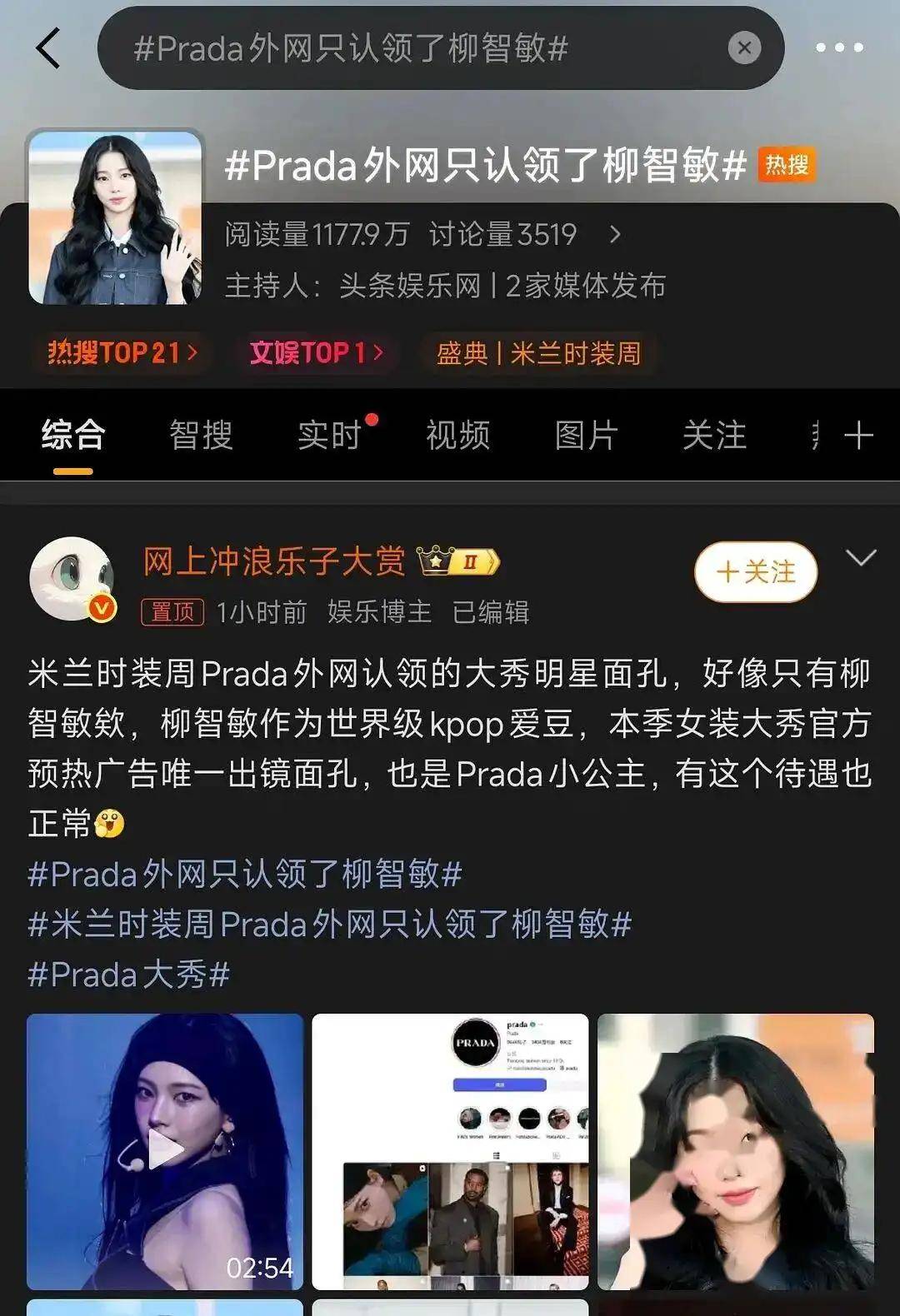Follow 网上冲浪乐子大赏 with +关注
900x1316 pixels.
point(756,572)
